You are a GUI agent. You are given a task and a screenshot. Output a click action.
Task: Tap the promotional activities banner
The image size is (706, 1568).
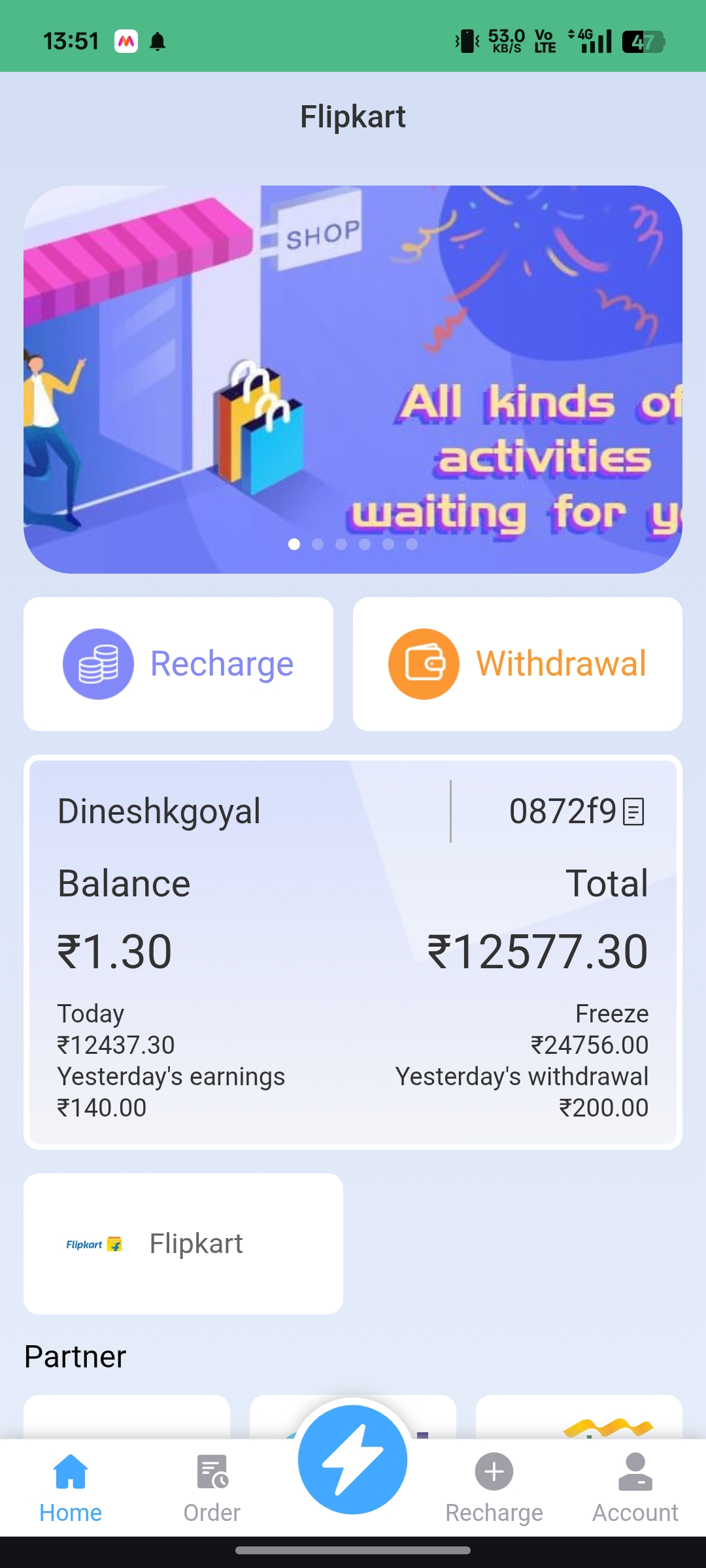tap(353, 379)
